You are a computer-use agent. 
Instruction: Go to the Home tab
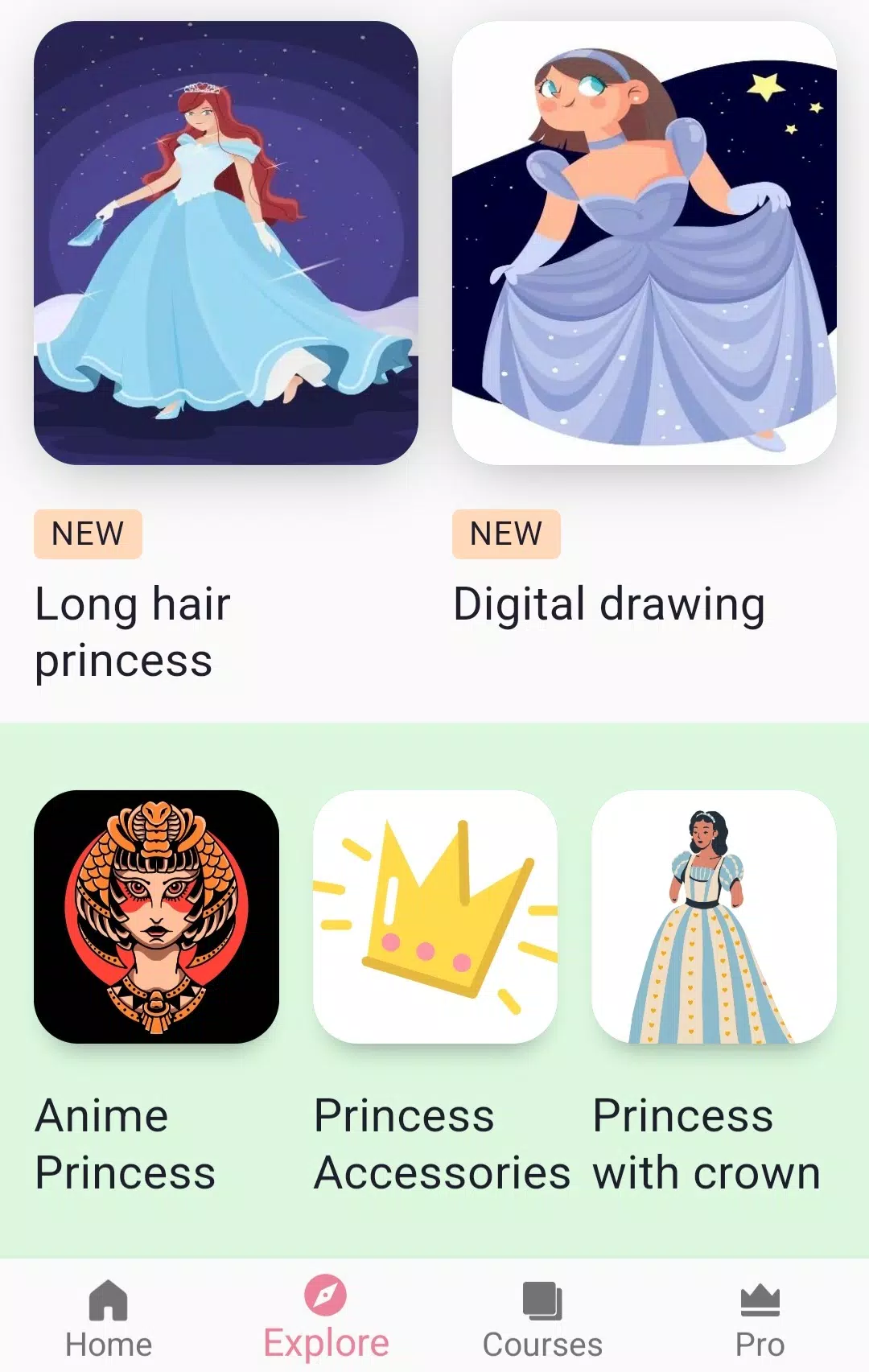point(109,1320)
